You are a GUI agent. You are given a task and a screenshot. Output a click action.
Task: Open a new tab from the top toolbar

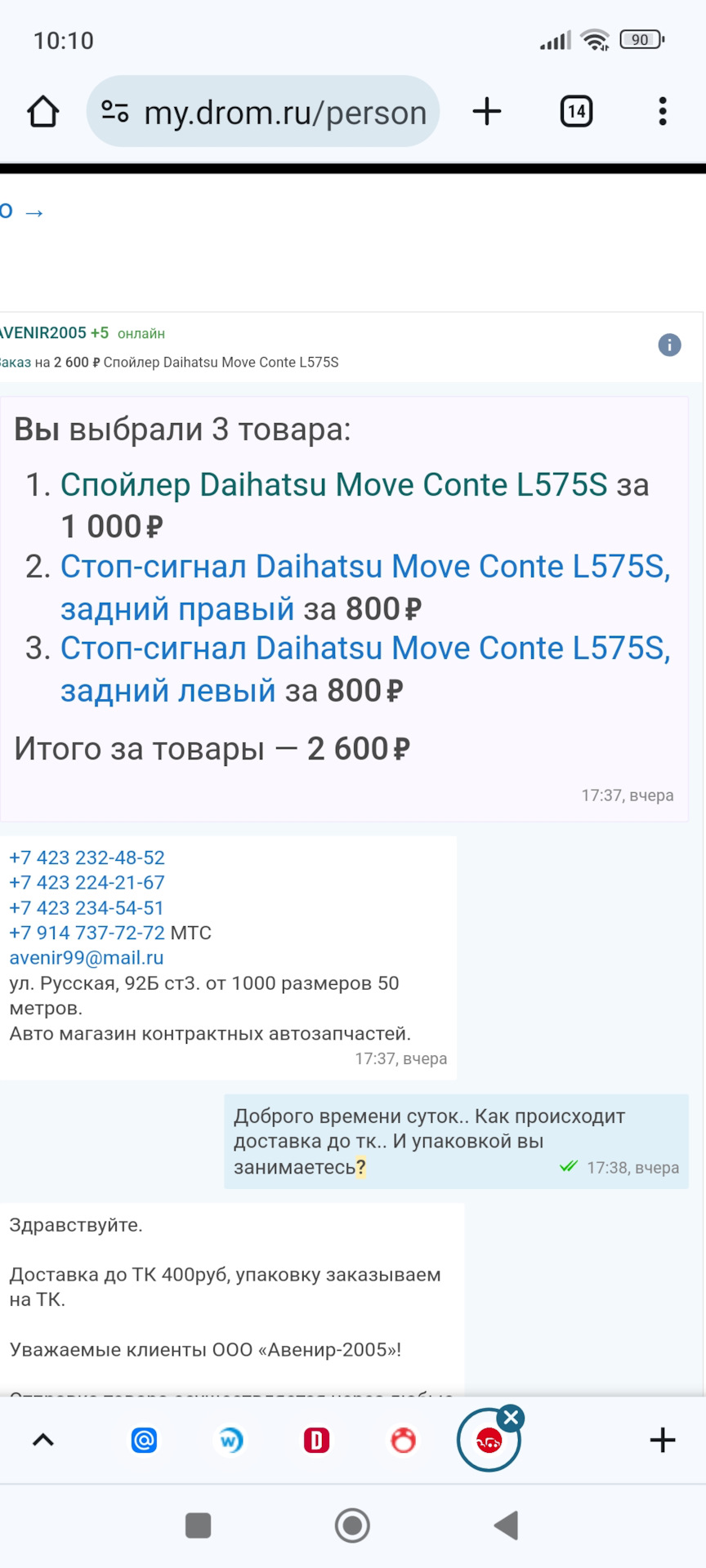pyautogui.click(x=487, y=112)
